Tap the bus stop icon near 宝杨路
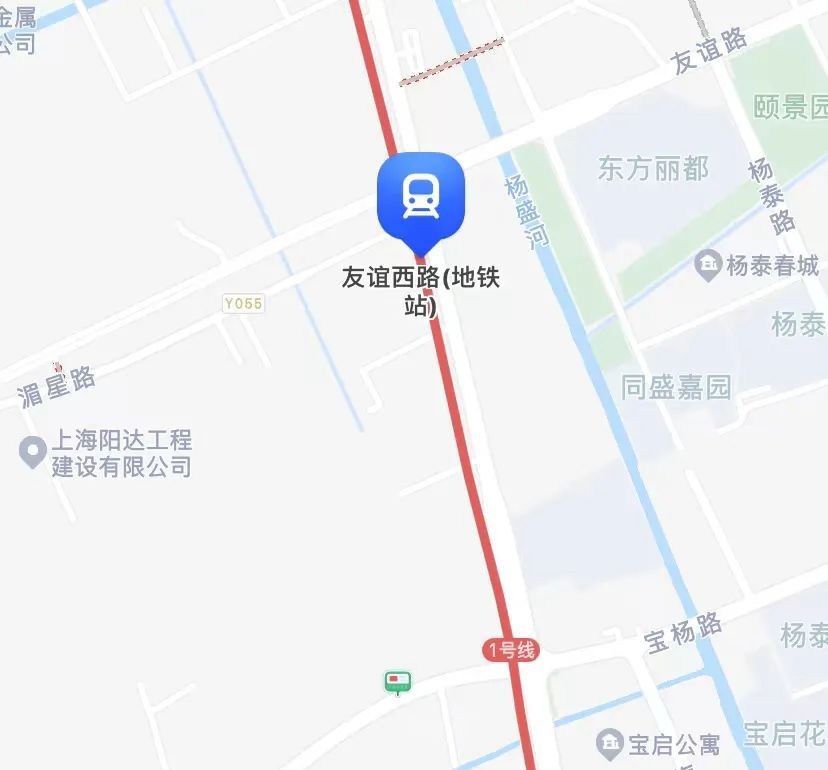This screenshot has height=770, width=828. [x=398, y=682]
